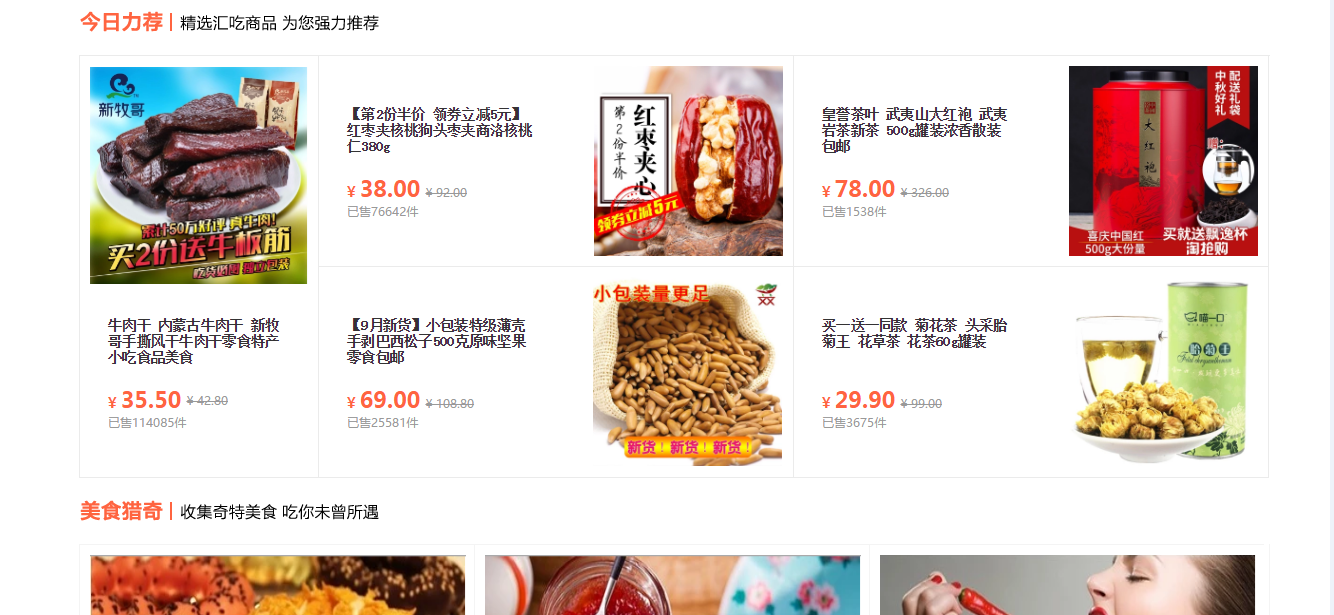View the chrysanthemum tea can image

tap(1163, 372)
